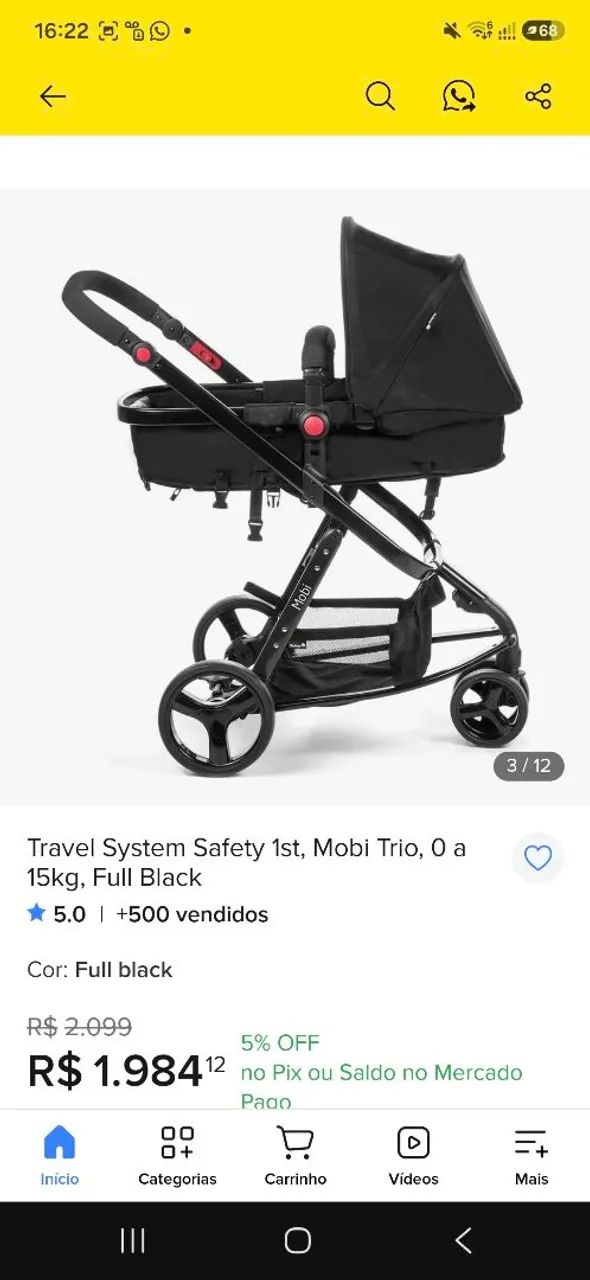Viewport: 590px width, 1280px height.
Task: Go to the Carrinho tab
Action: click(295, 1155)
